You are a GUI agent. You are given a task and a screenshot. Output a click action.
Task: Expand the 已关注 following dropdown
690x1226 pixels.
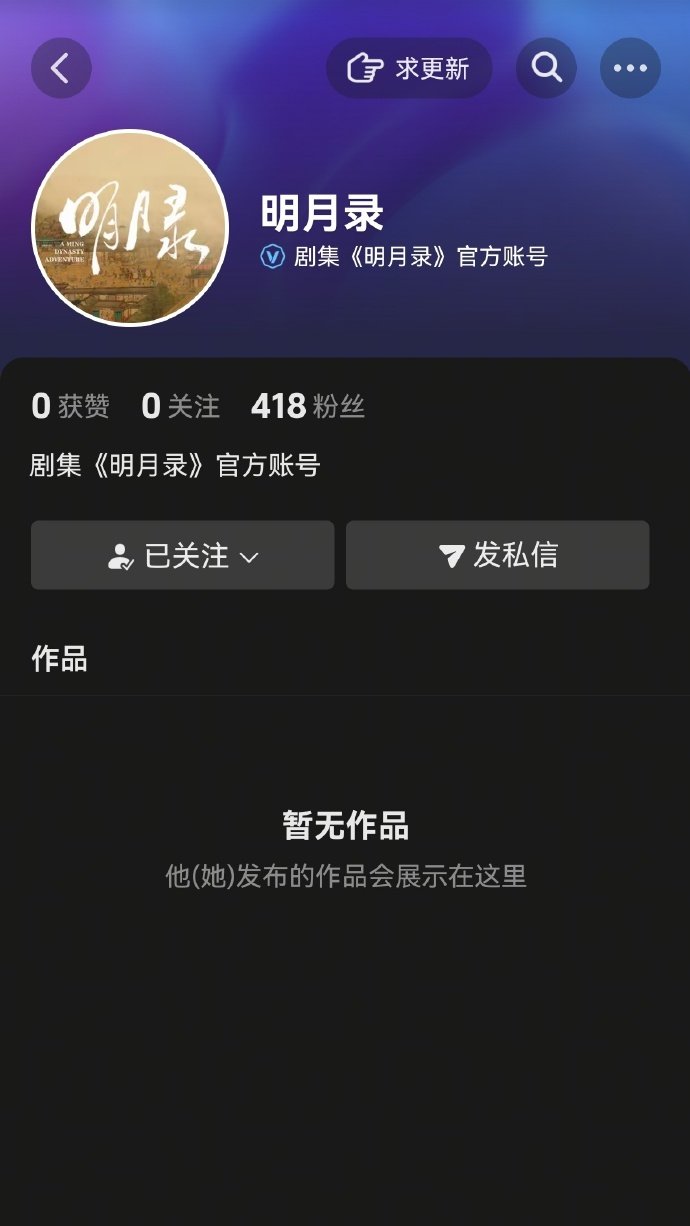click(x=183, y=556)
